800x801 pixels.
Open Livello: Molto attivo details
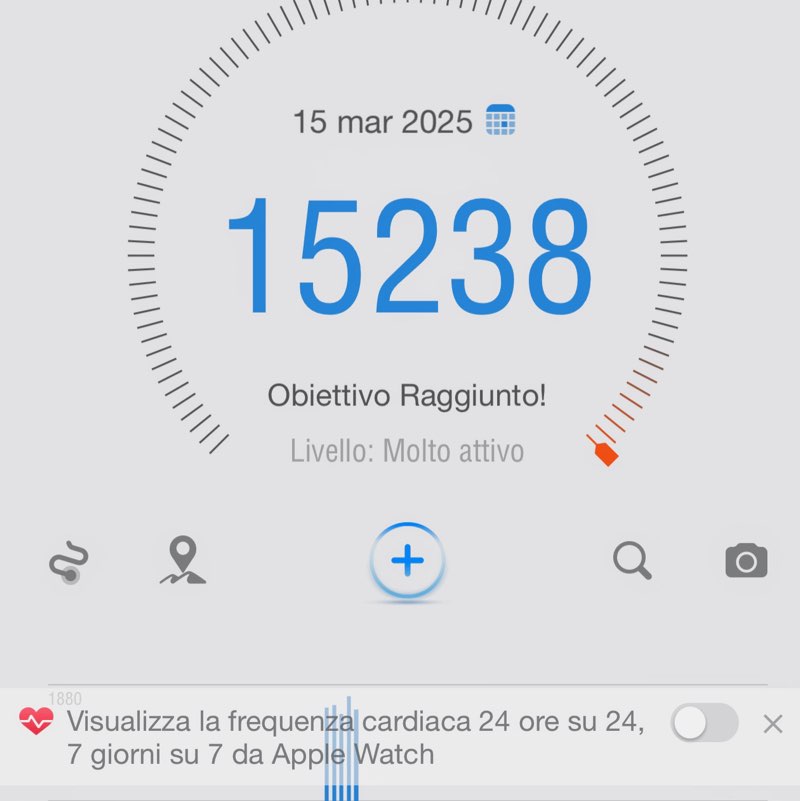408,451
